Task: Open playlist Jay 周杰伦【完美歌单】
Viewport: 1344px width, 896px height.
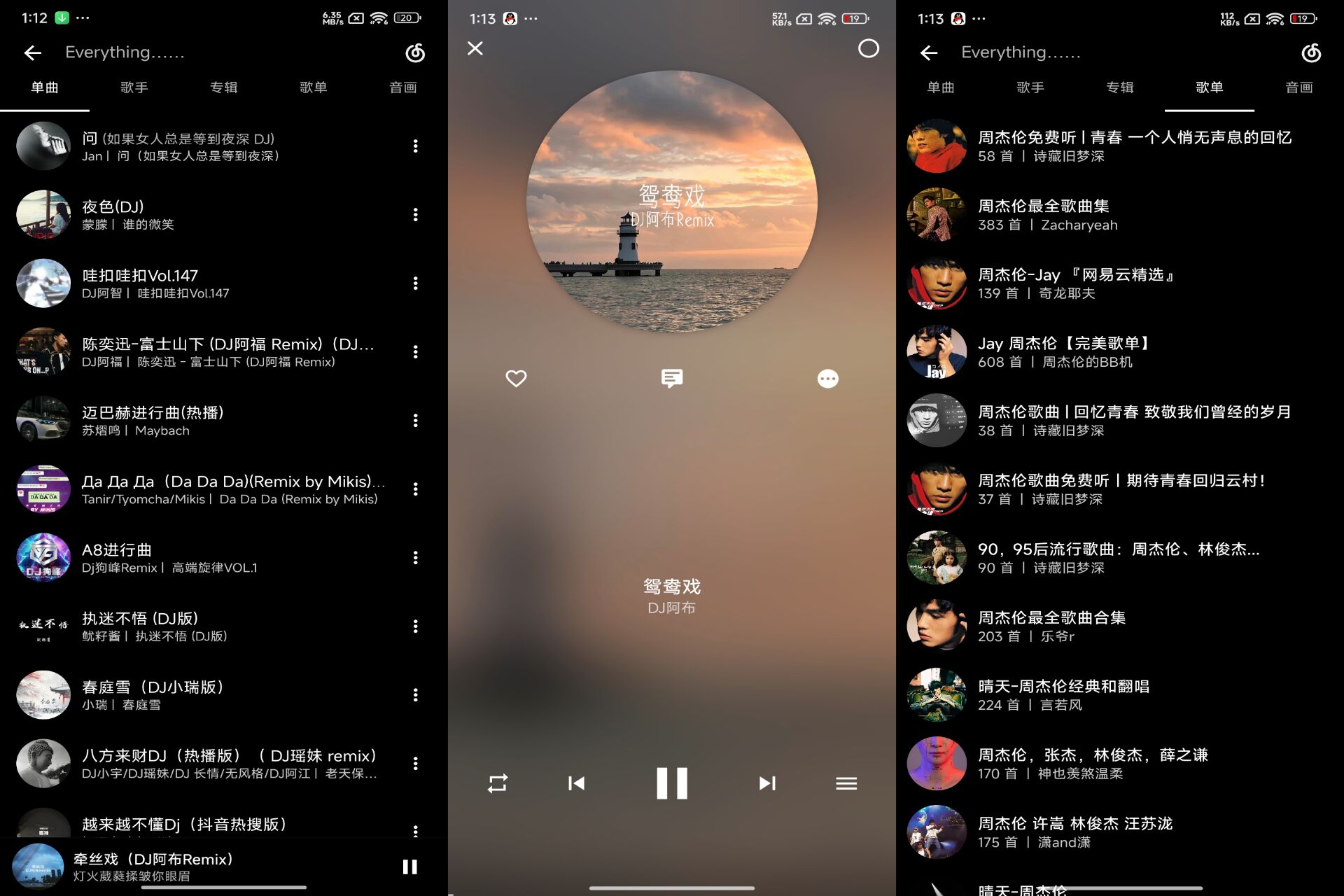Action: pyautogui.click(x=1120, y=351)
